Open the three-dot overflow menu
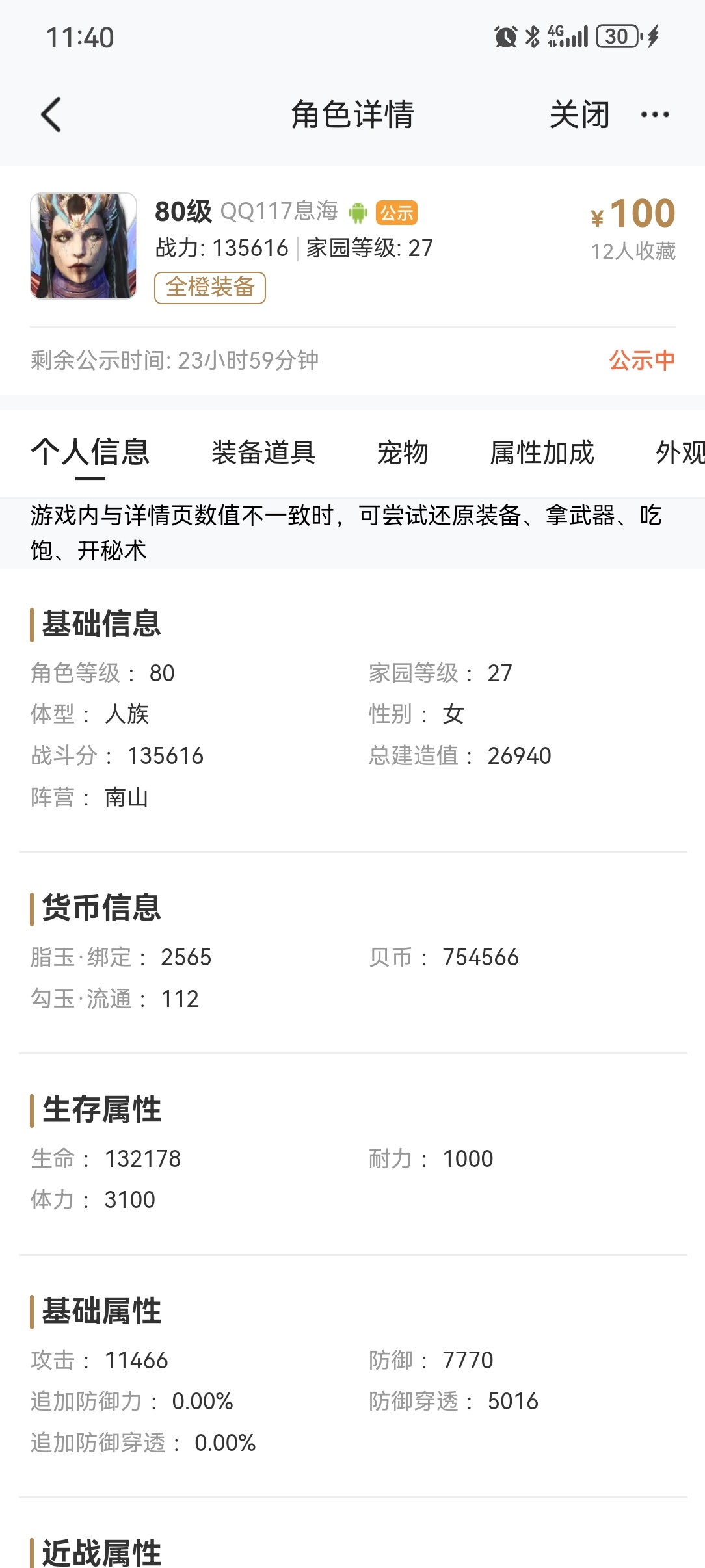This screenshot has height=1568, width=705. pos(655,114)
